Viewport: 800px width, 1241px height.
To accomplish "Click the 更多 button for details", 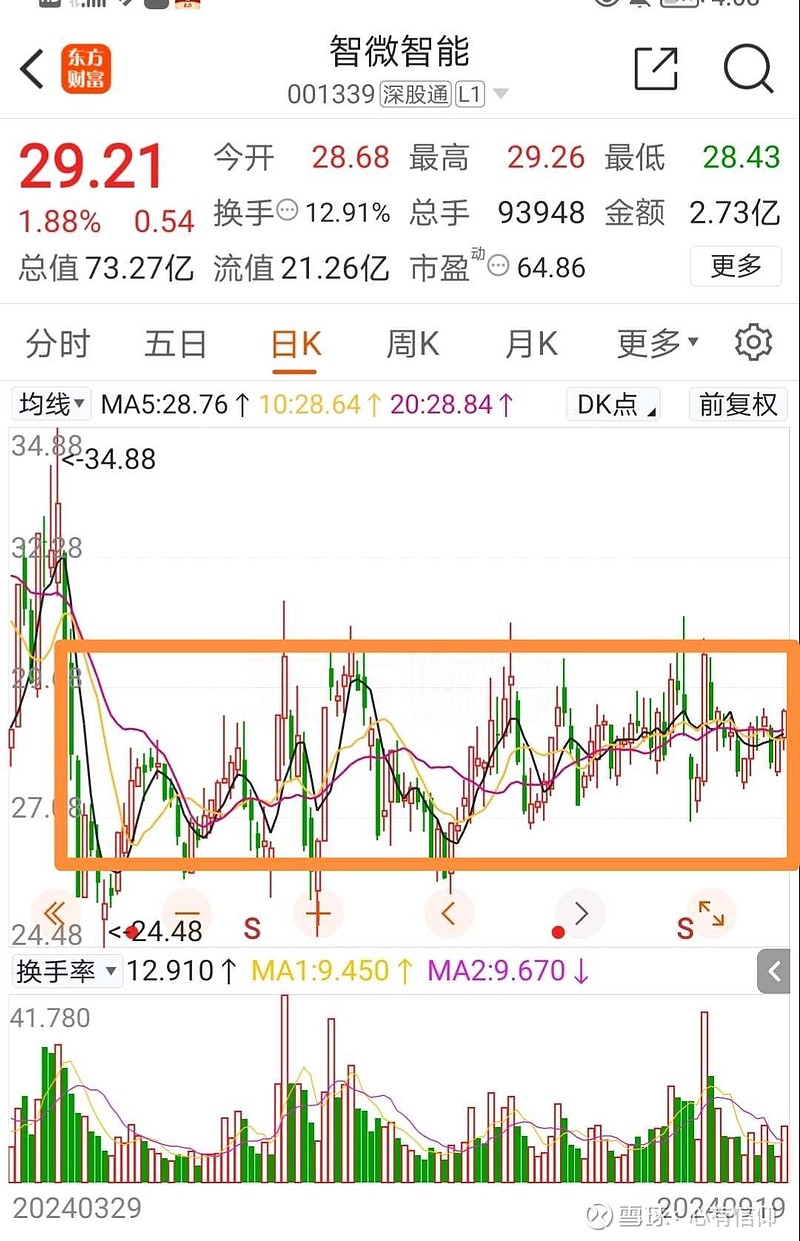I will 735,266.
